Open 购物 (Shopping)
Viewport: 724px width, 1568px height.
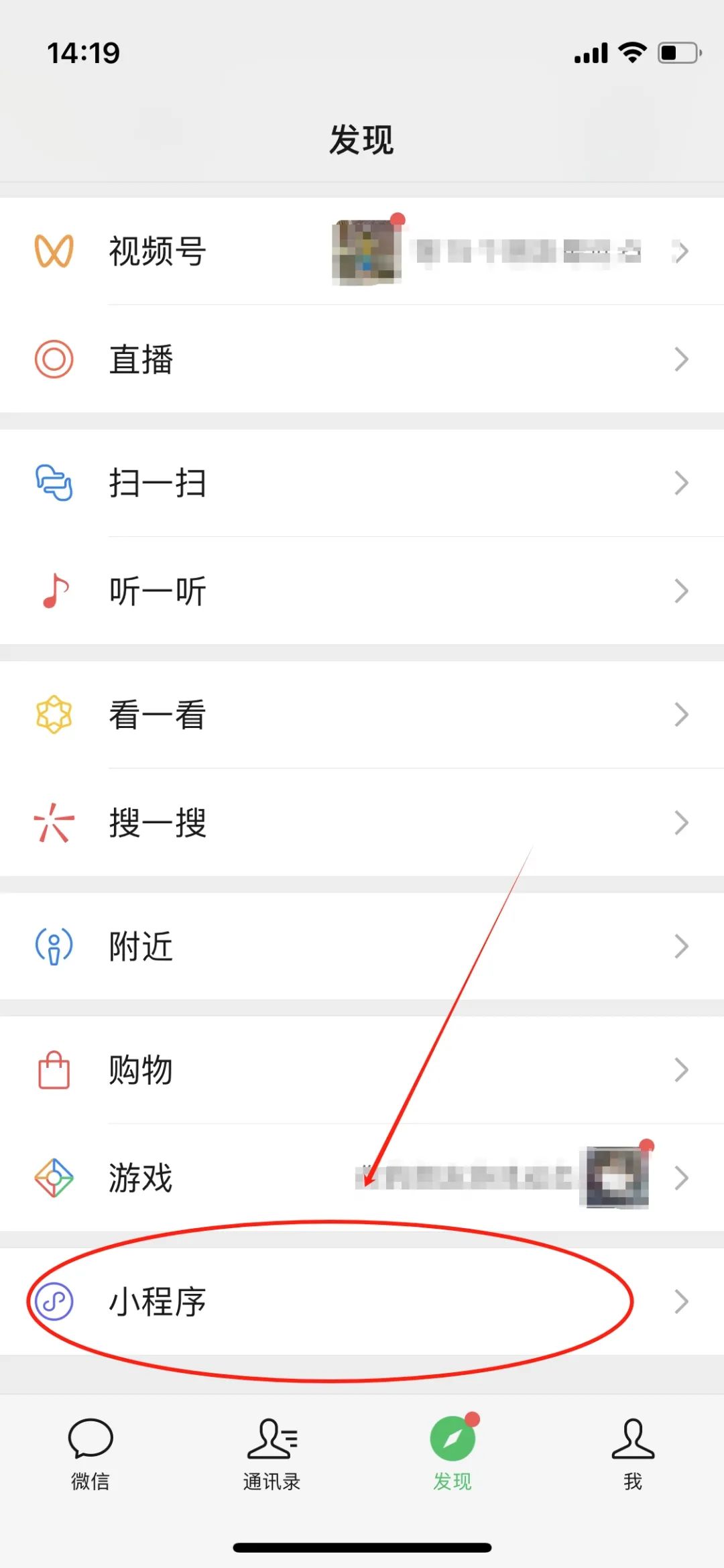[x=141, y=1070]
